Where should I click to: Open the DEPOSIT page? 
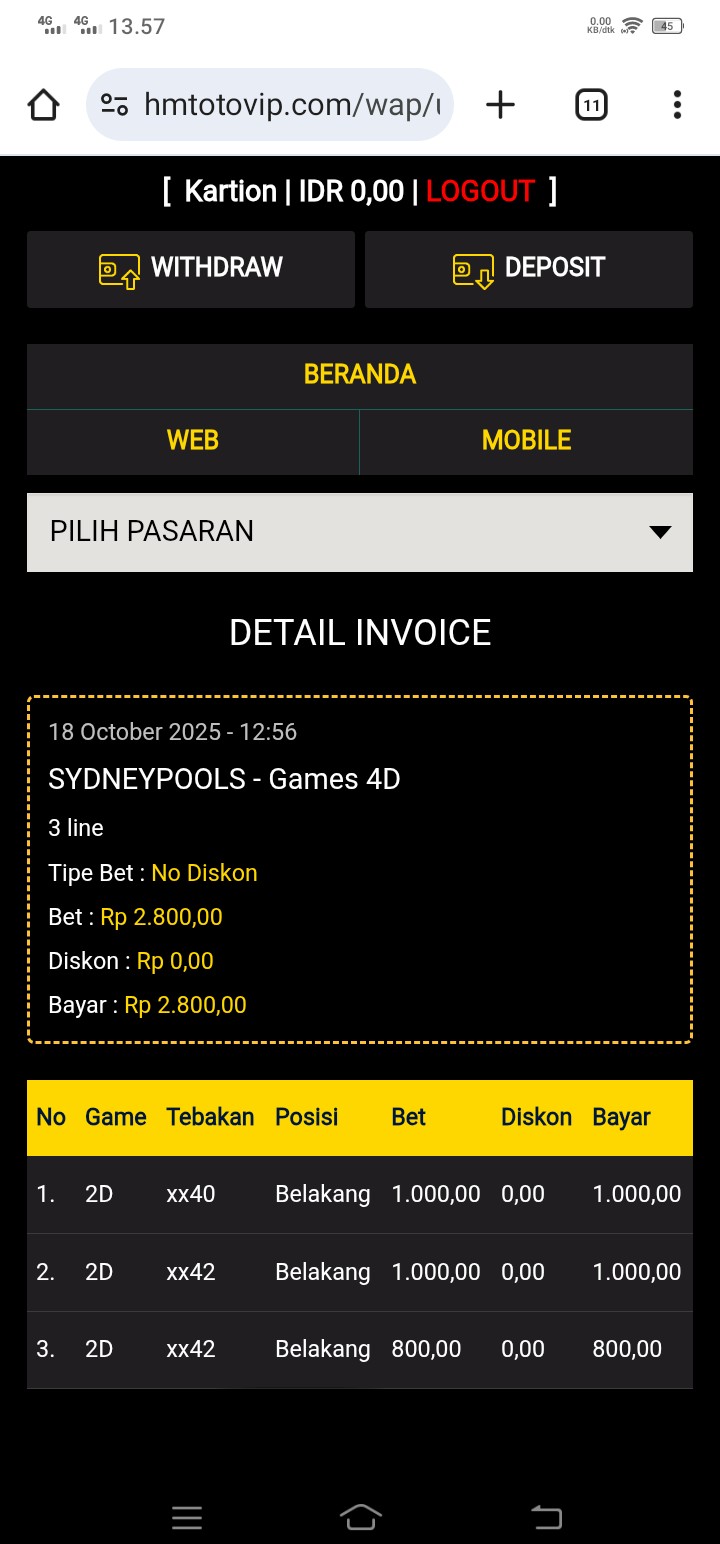coord(528,268)
